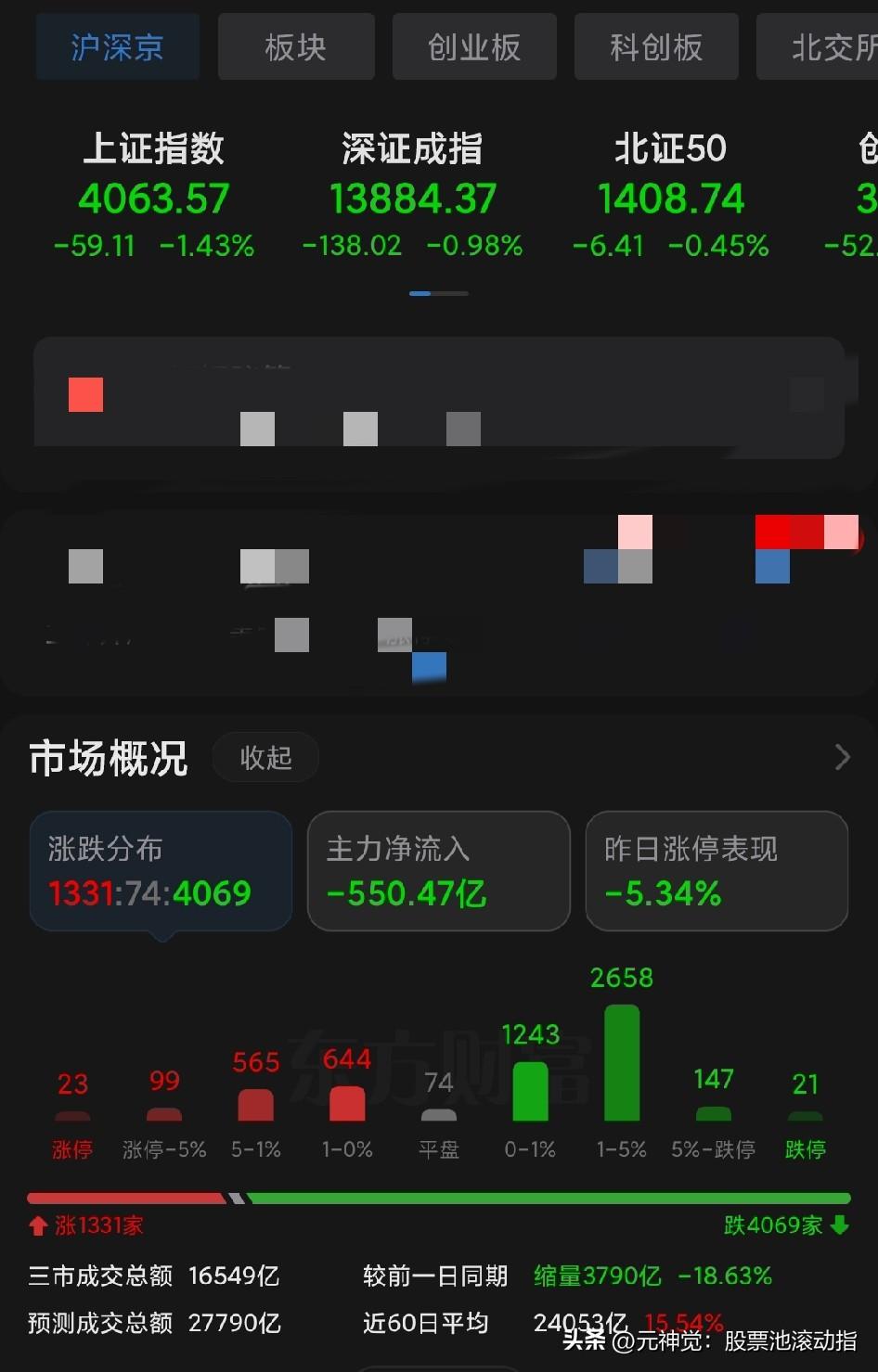Select the 科创板 tab
Screen dimensions: 878x1372
pos(656,46)
